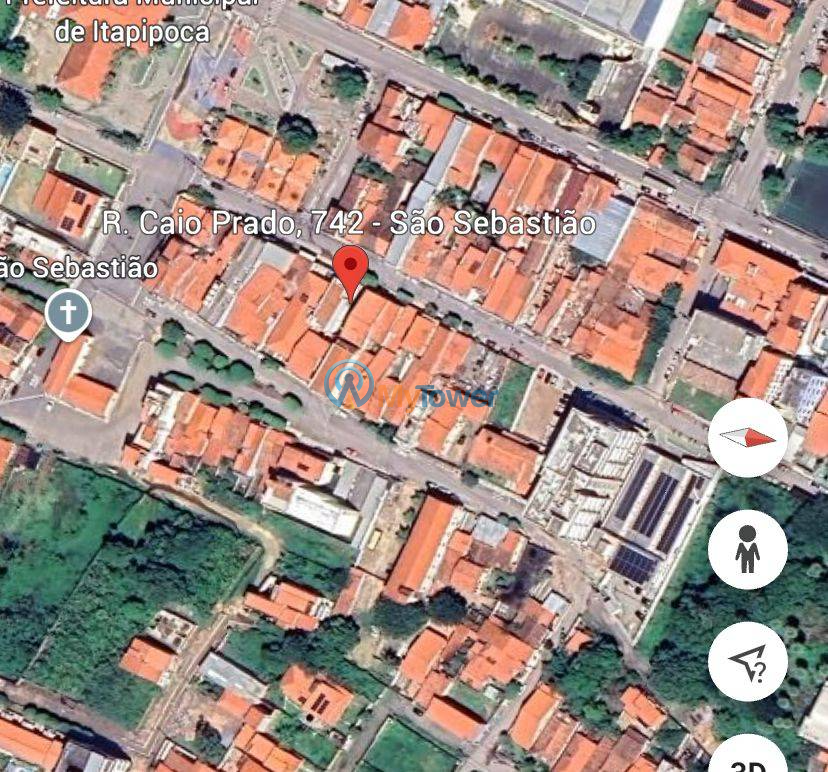Viewport: 828px width, 772px height.
Task: Open the São Sebastião church marker
Action: pos(68,314)
